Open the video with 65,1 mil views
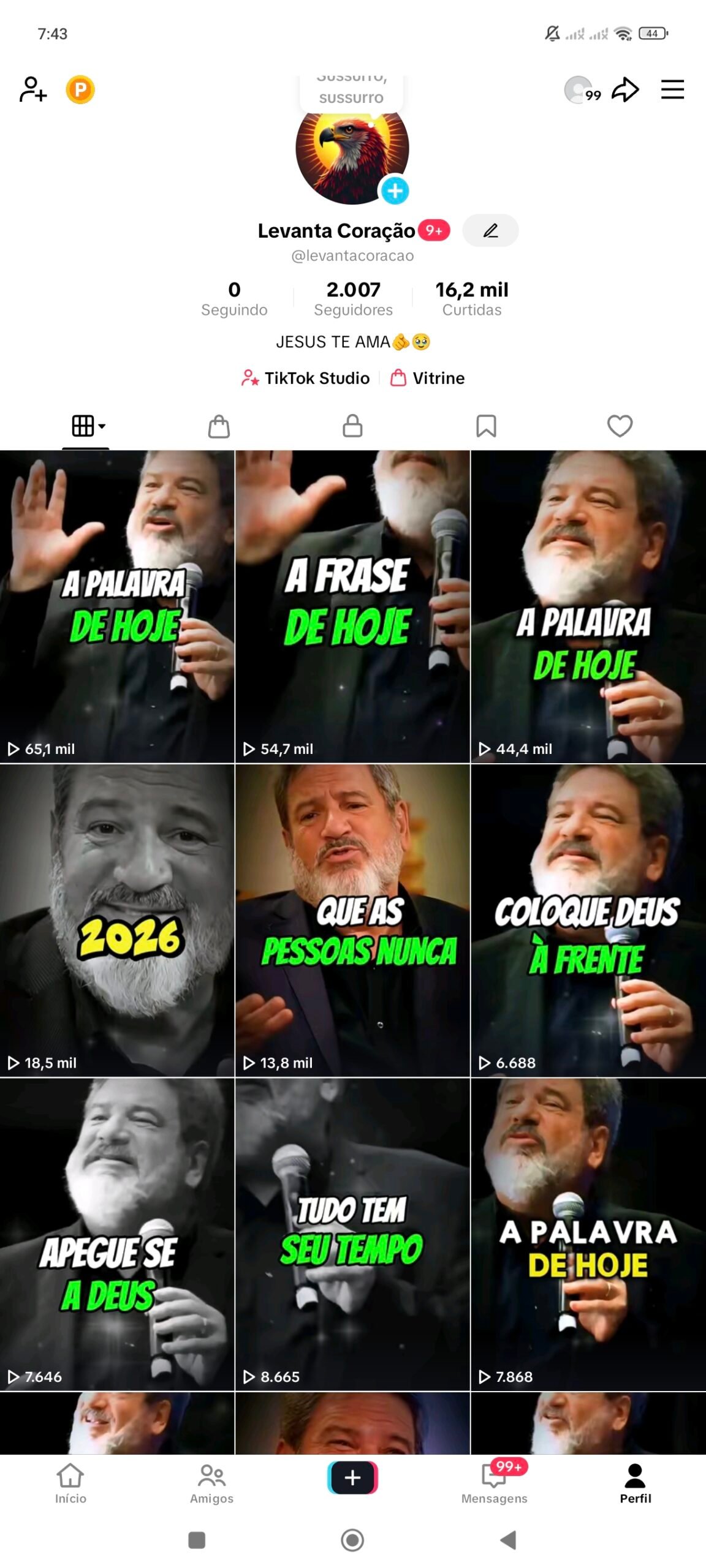The image size is (706, 1568). pyautogui.click(x=117, y=606)
